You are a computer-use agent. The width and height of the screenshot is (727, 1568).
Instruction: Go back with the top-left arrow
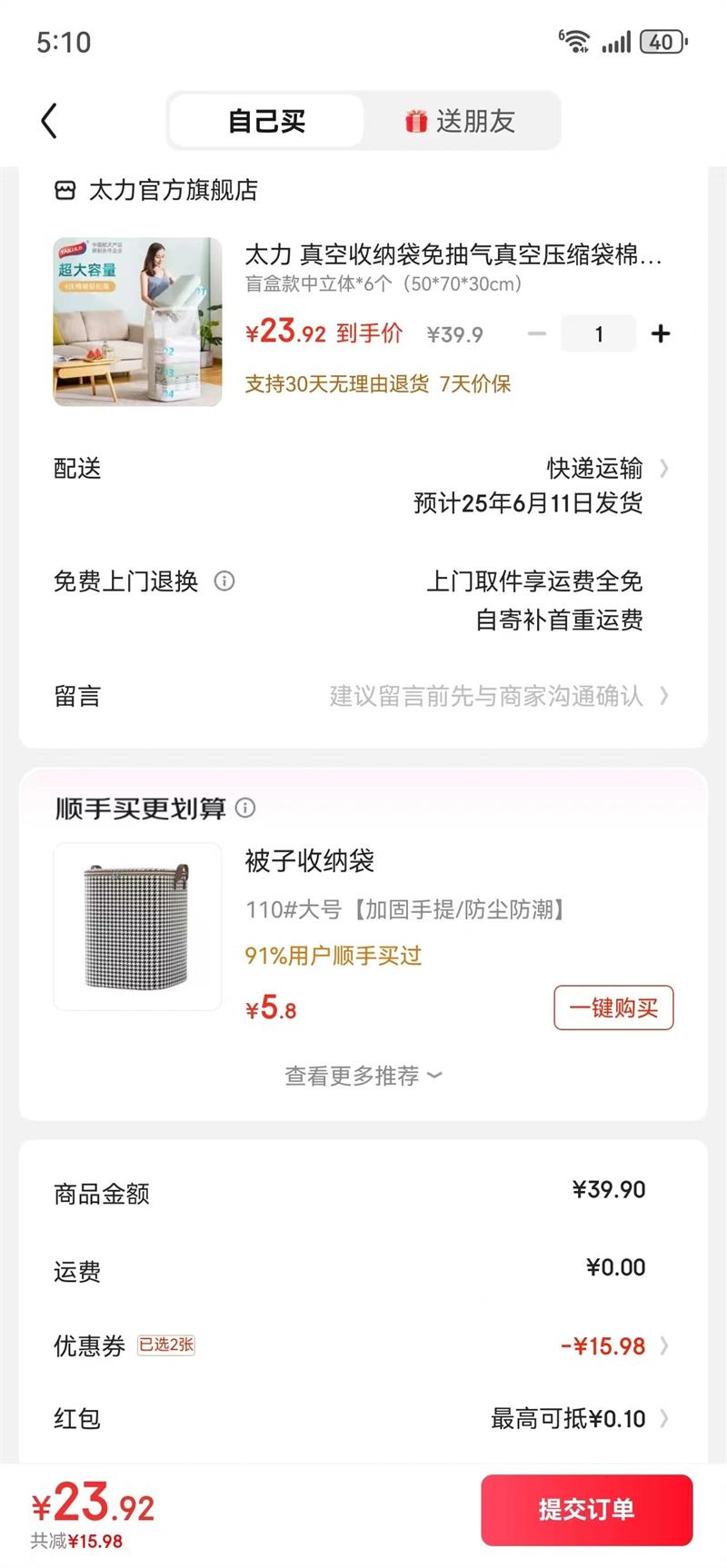(49, 121)
